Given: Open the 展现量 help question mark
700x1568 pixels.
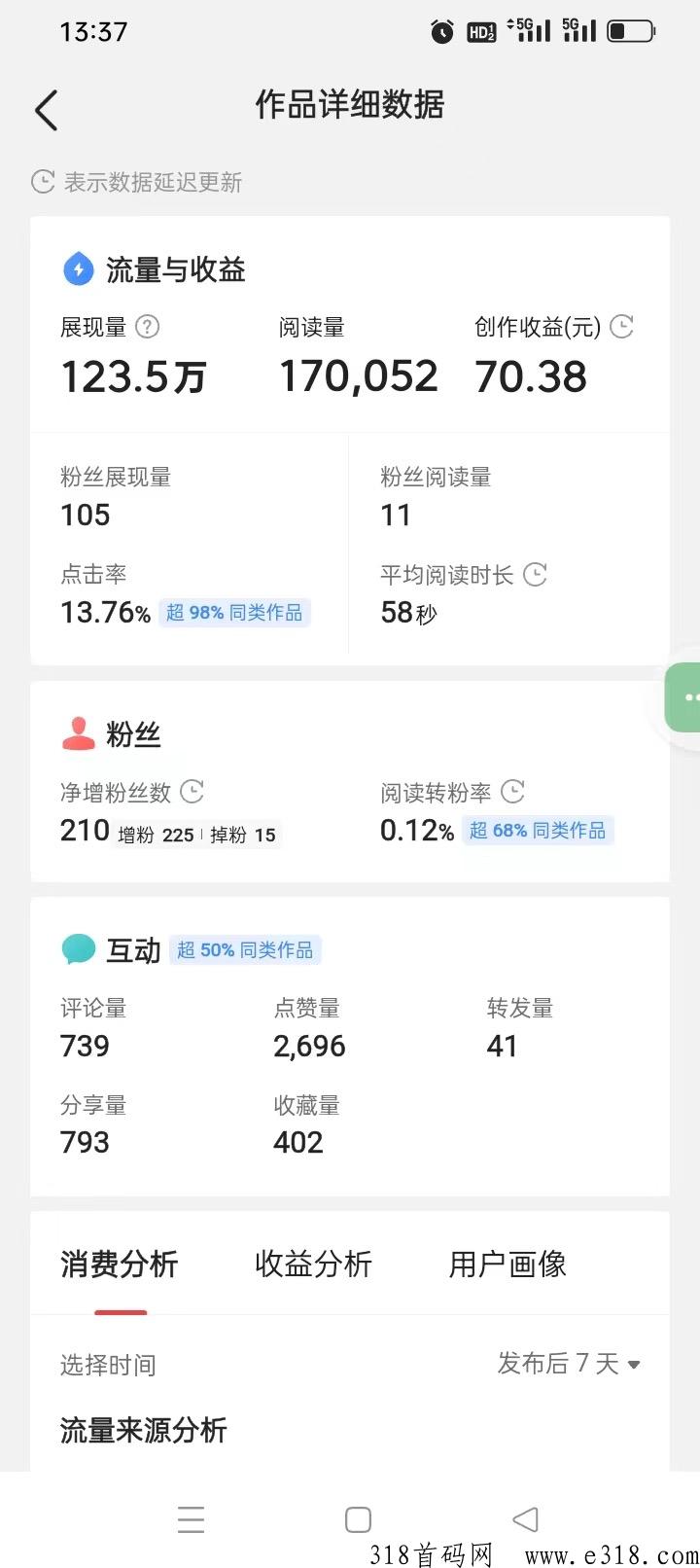Looking at the screenshot, I should click(147, 327).
